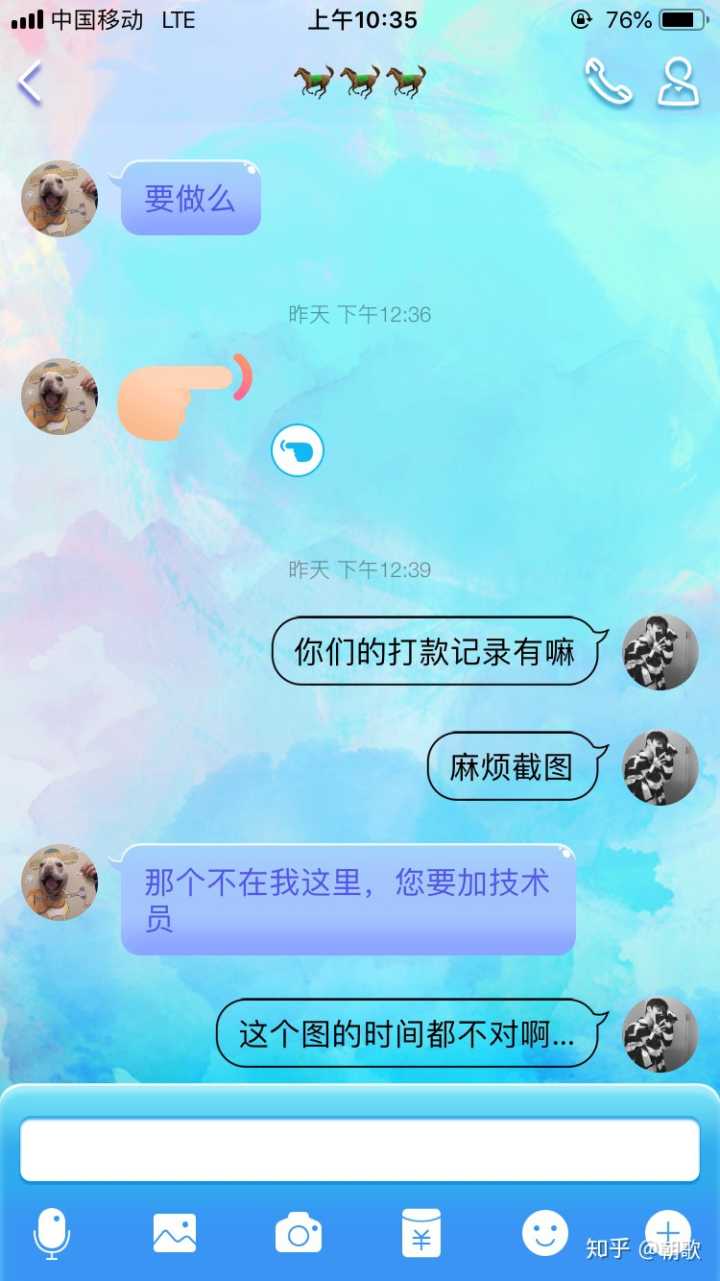This screenshot has height=1281, width=720.
Task: Open your avatar beside 麻烦截图
Action: (x=660, y=768)
